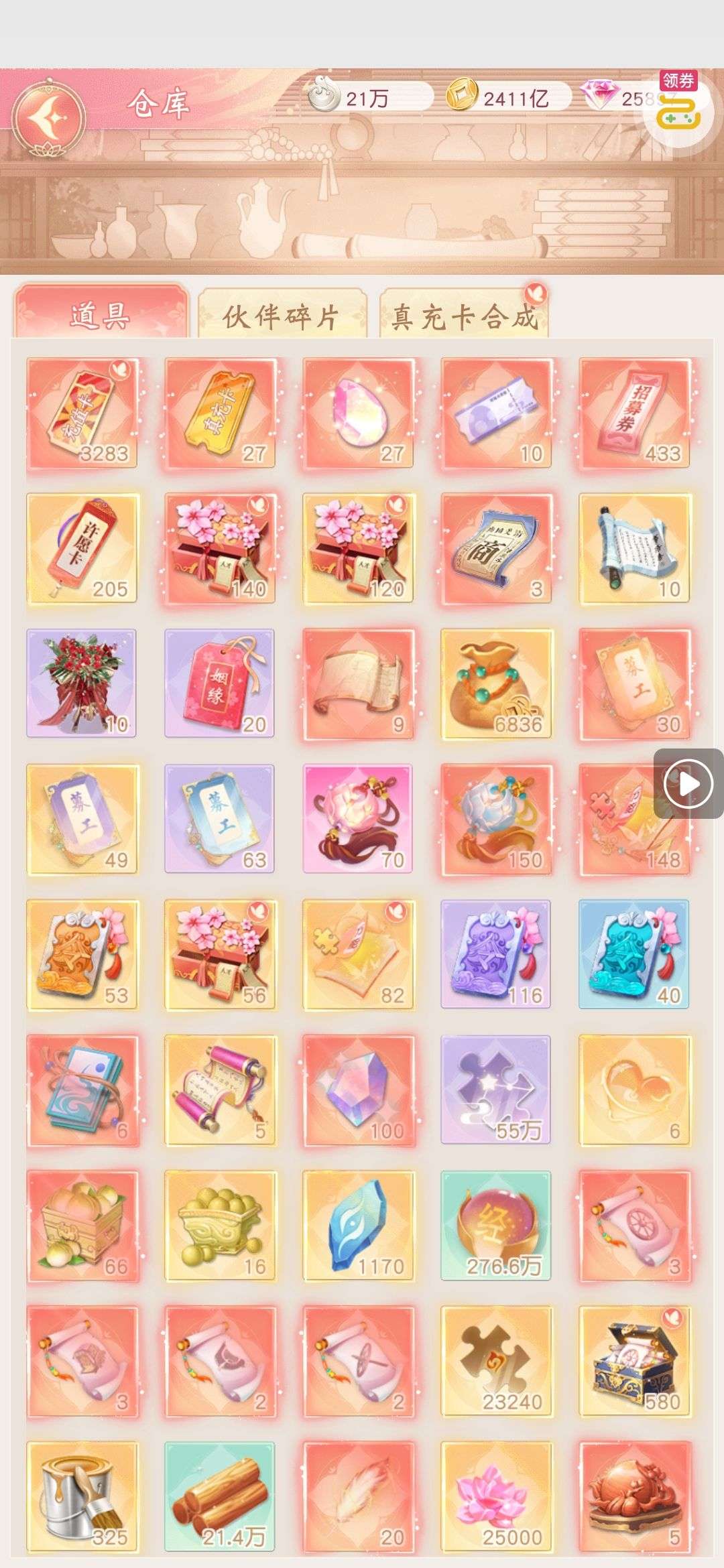This screenshot has height=1568, width=724.
Task: Open the peach basket item with 66
Action: pyautogui.click(x=82, y=1225)
